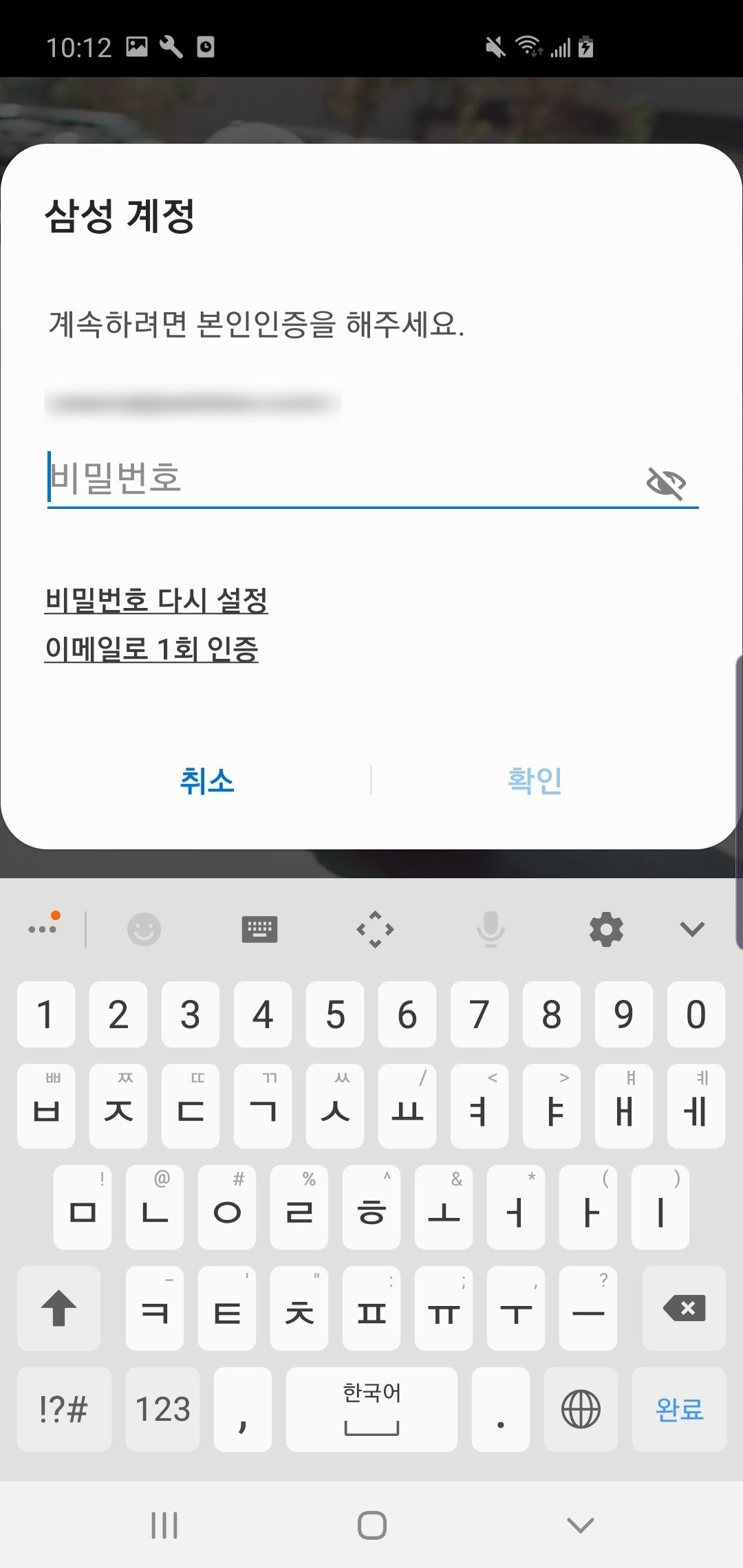Start voice input with the microphone icon
The image size is (743, 1568).
coord(491,928)
